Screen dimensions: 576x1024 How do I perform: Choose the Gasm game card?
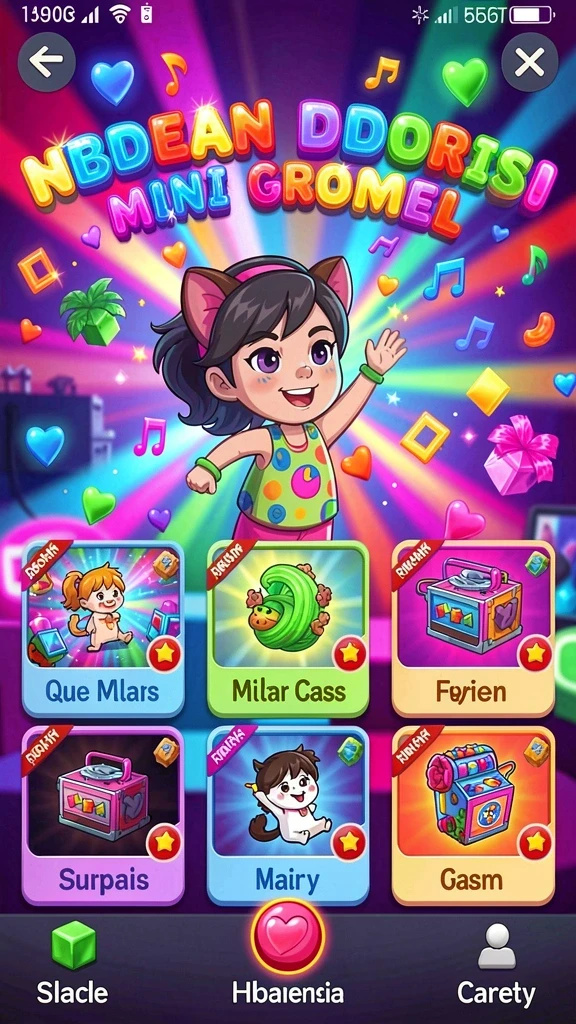pyautogui.click(x=473, y=814)
